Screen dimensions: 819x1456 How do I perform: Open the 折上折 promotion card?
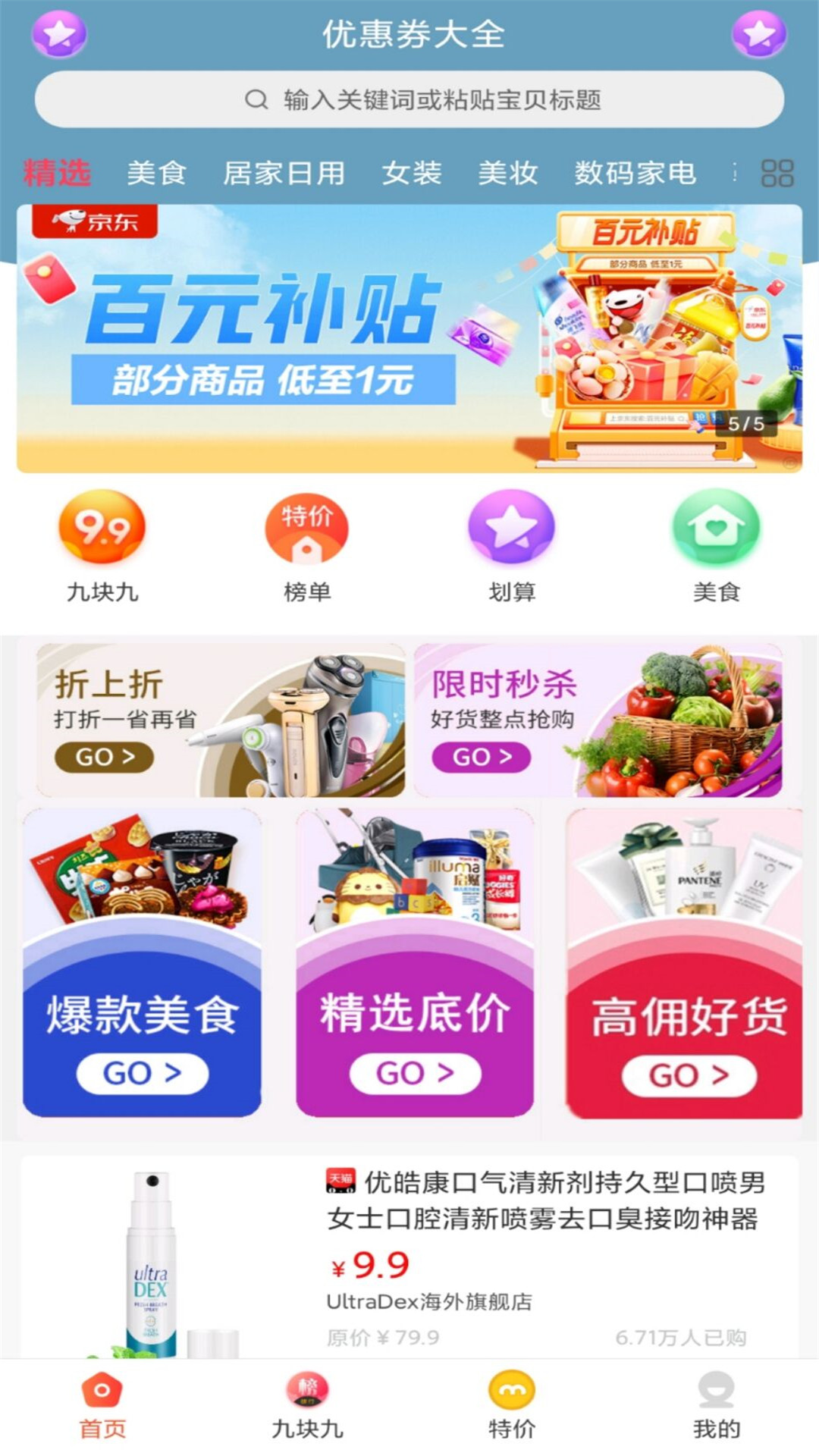[220, 719]
